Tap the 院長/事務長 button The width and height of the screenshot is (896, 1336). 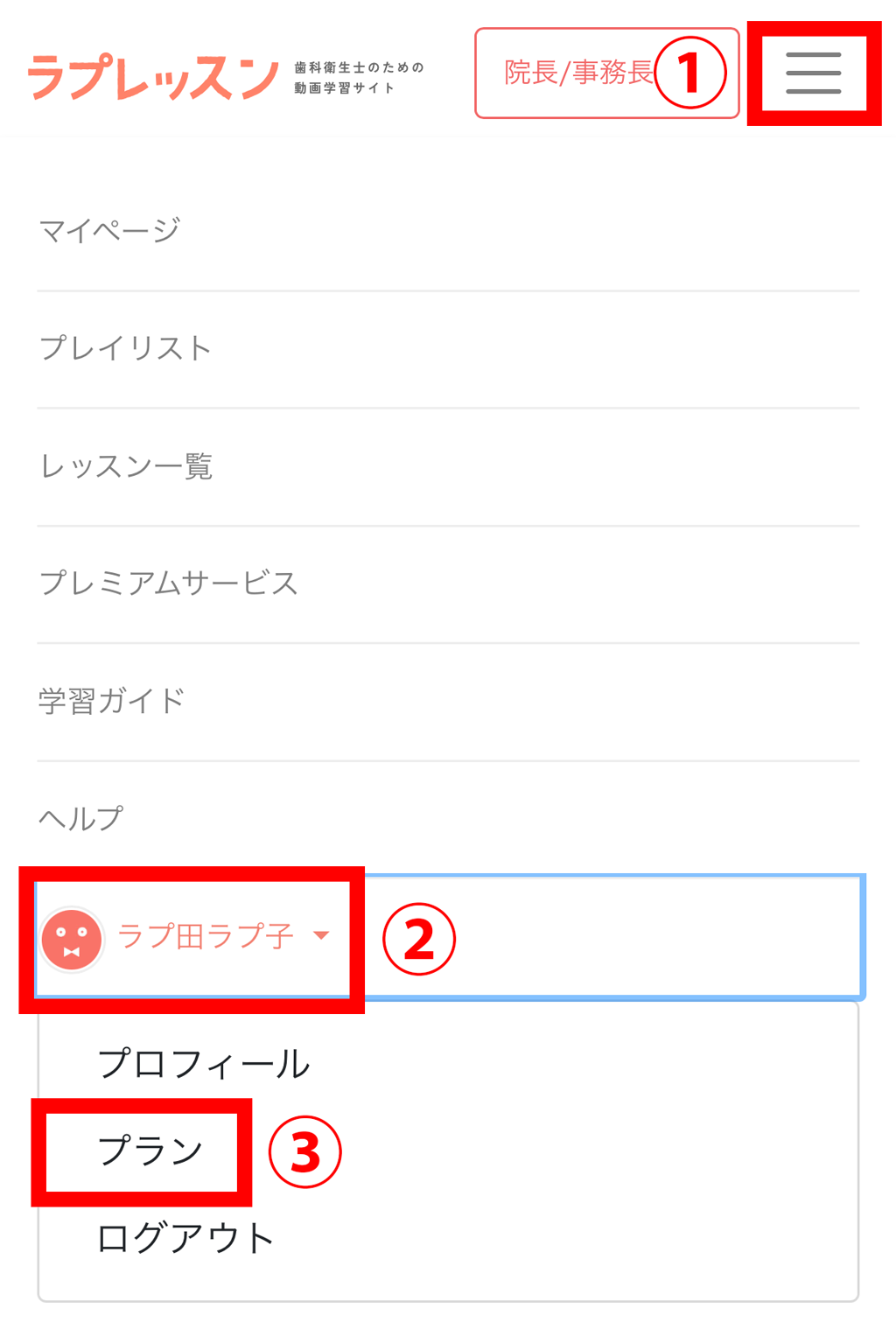[x=579, y=73]
